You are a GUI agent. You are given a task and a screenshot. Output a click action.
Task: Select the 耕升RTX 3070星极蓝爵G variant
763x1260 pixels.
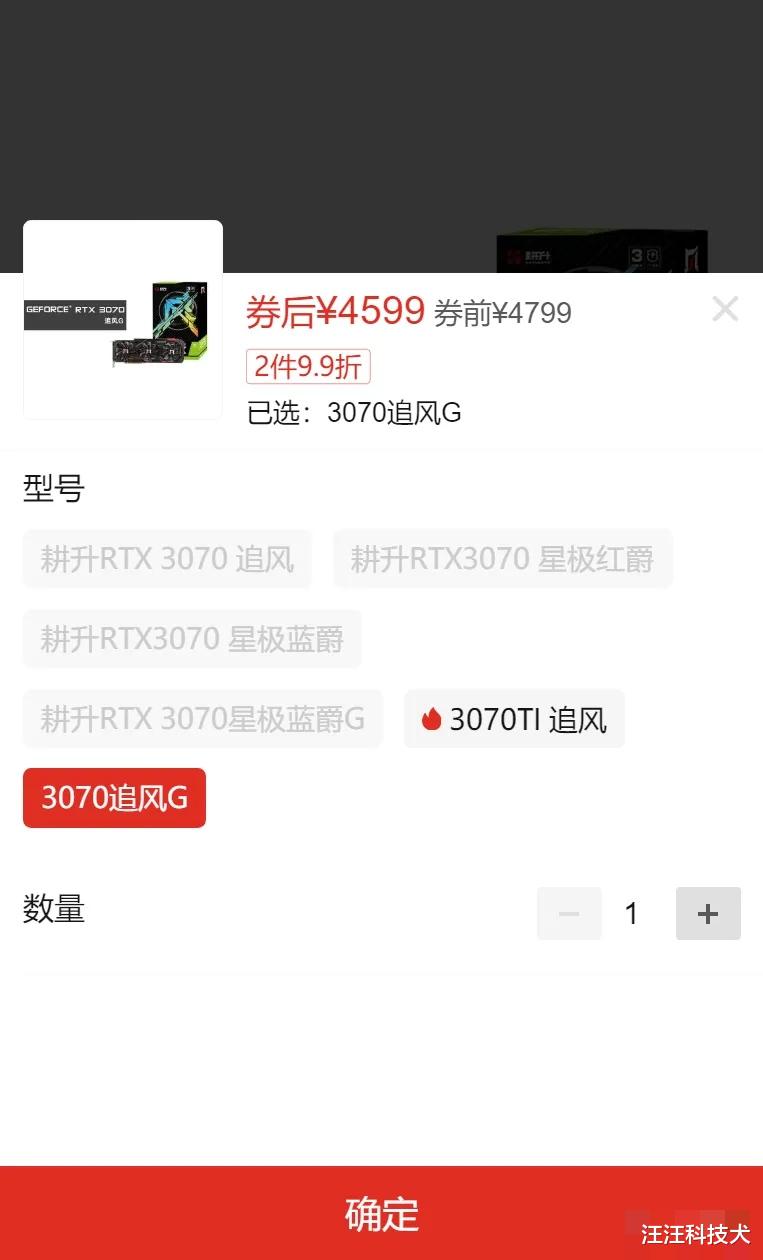(202, 718)
